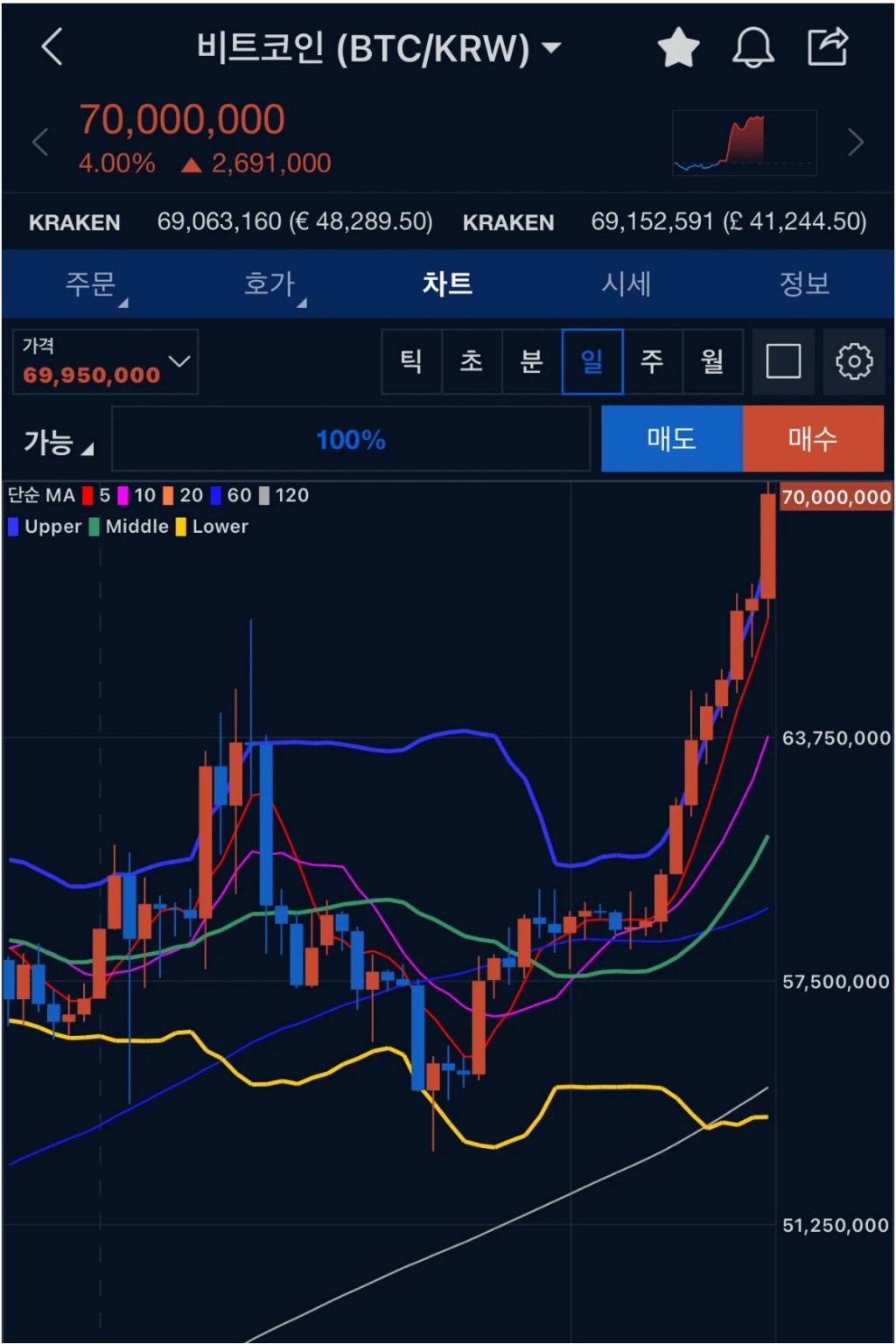Select the 월 chart interval
Image resolution: width=896 pixels, height=1344 pixels.
point(712,361)
